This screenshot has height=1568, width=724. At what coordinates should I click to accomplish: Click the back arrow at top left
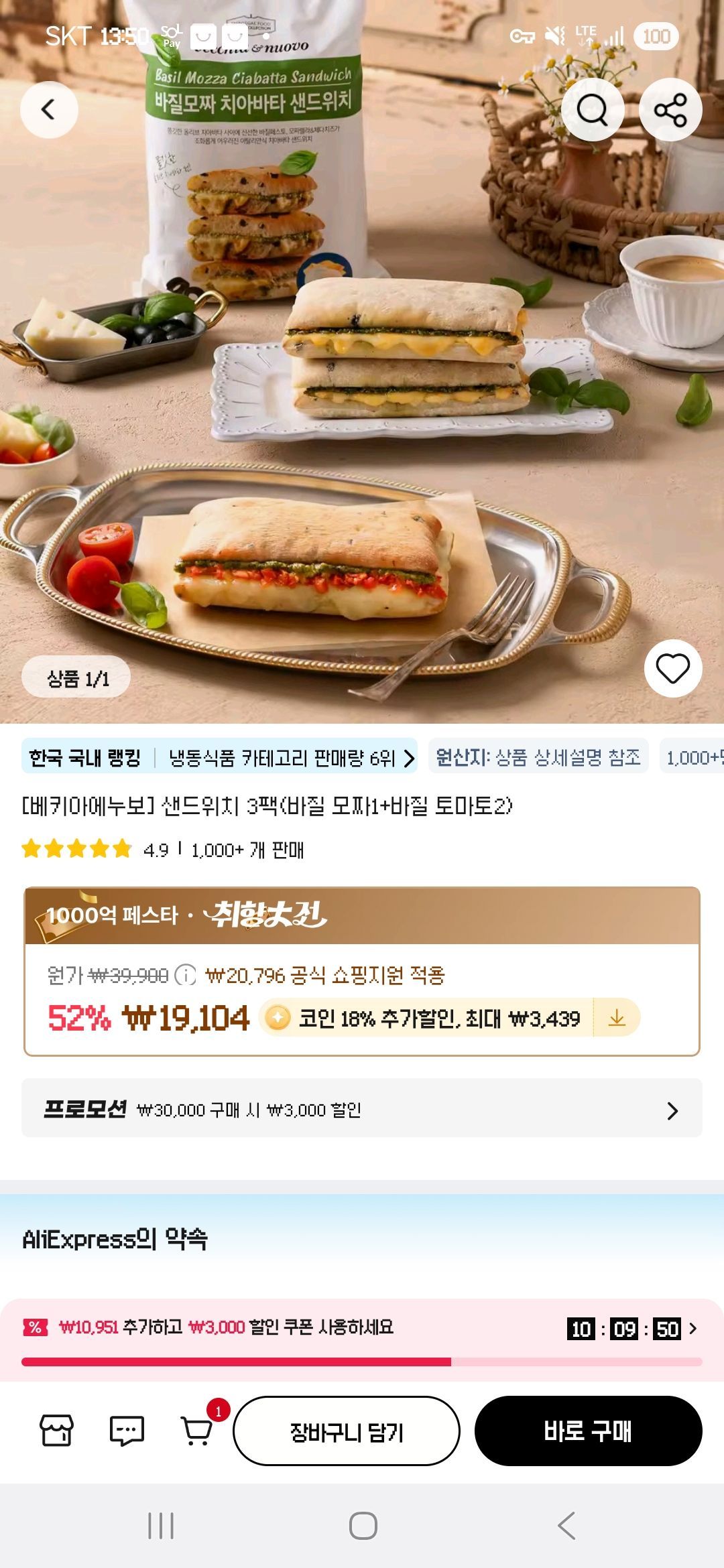point(48,109)
